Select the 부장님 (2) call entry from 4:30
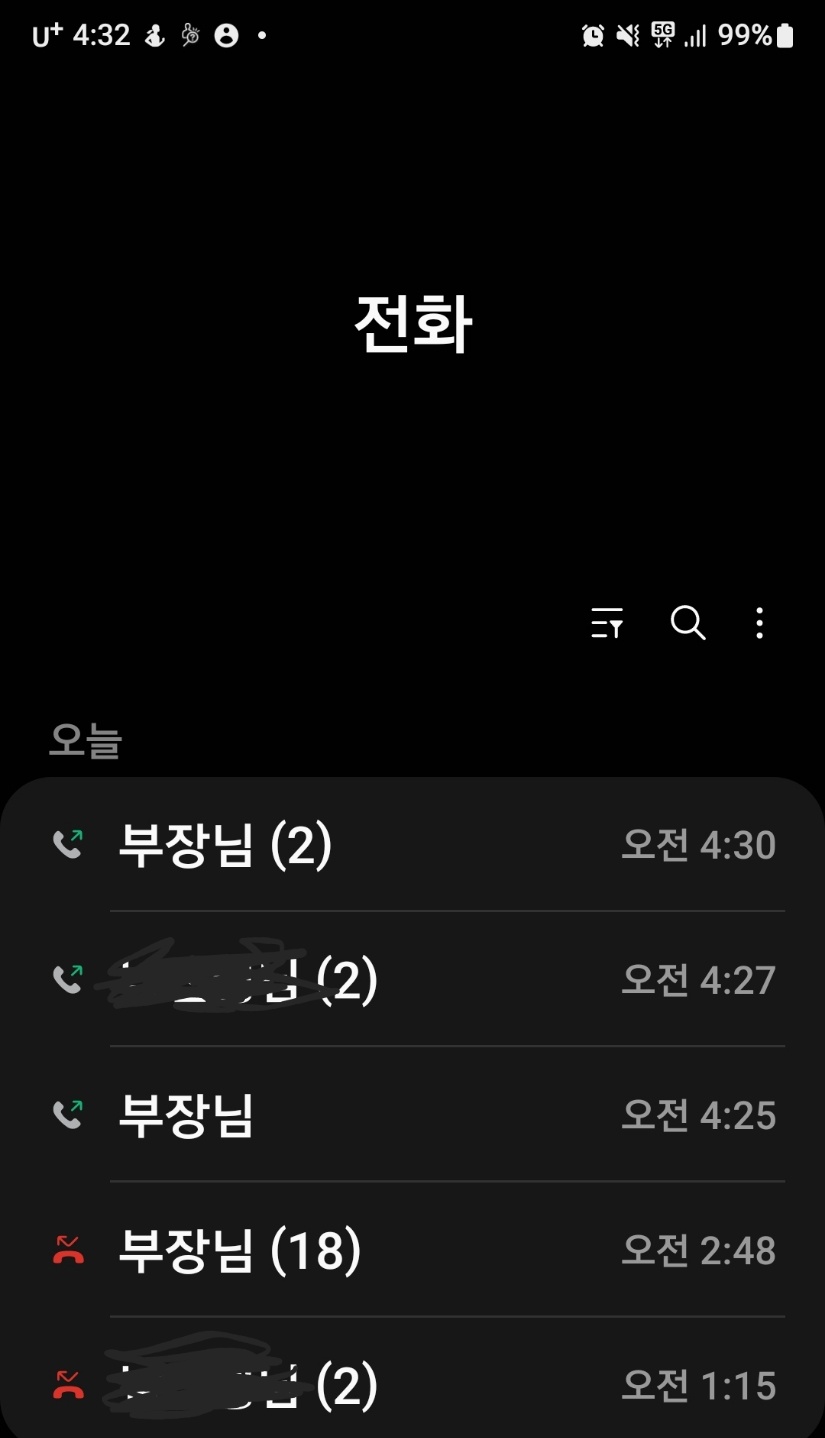825x1438 pixels. click(400, 843)
